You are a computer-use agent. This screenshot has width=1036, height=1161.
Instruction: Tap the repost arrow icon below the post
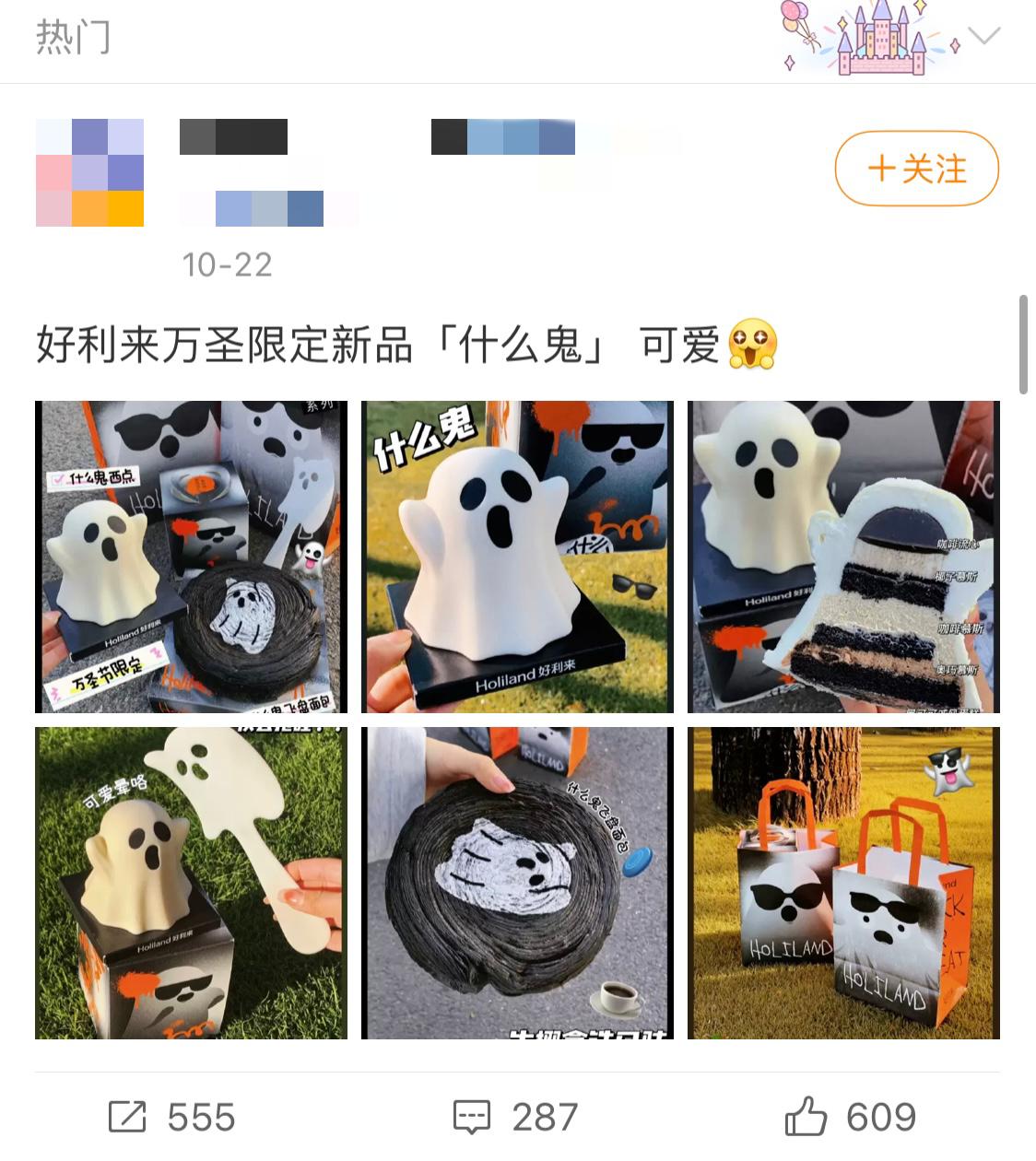[129, 1118]
